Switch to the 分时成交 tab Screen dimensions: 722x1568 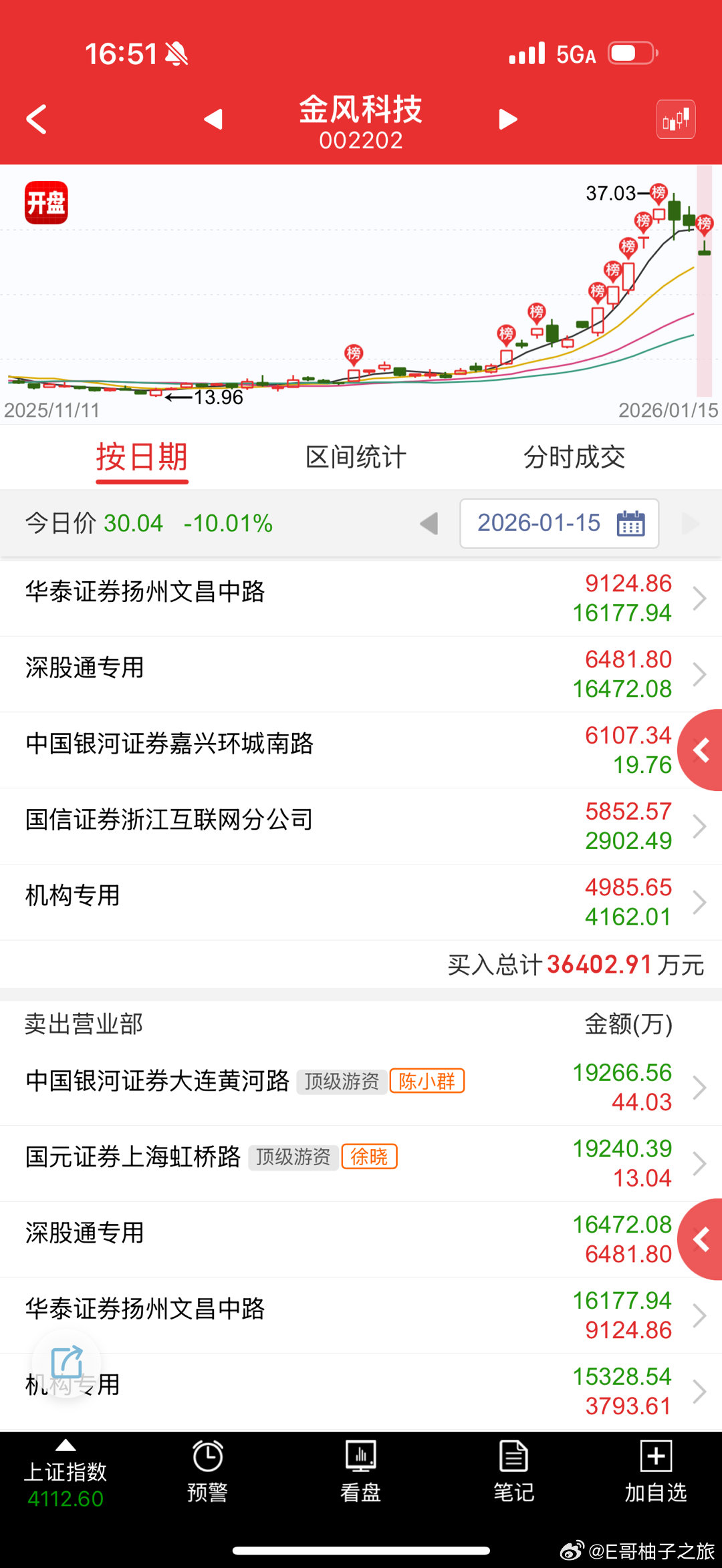(576, 457)
